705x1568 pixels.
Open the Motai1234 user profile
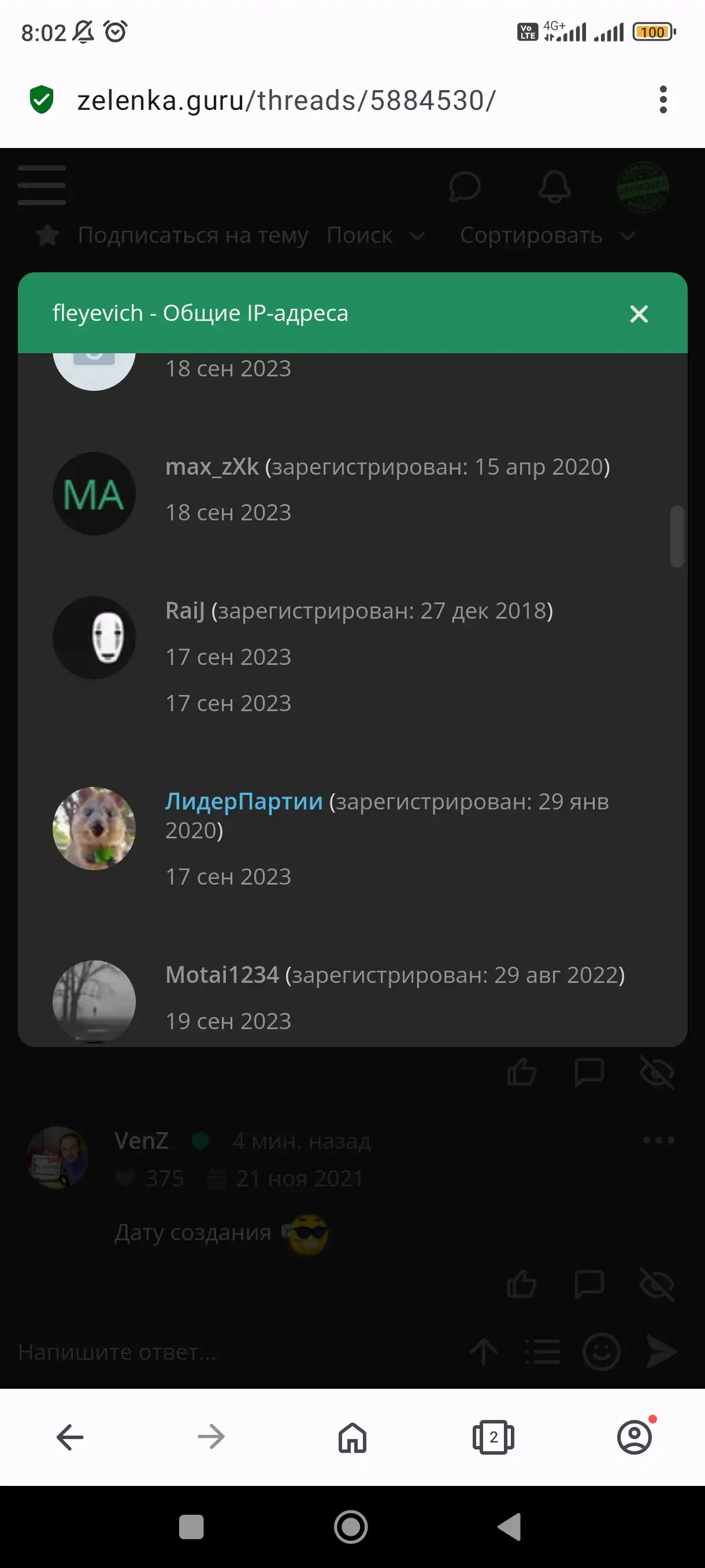(222, 975)
